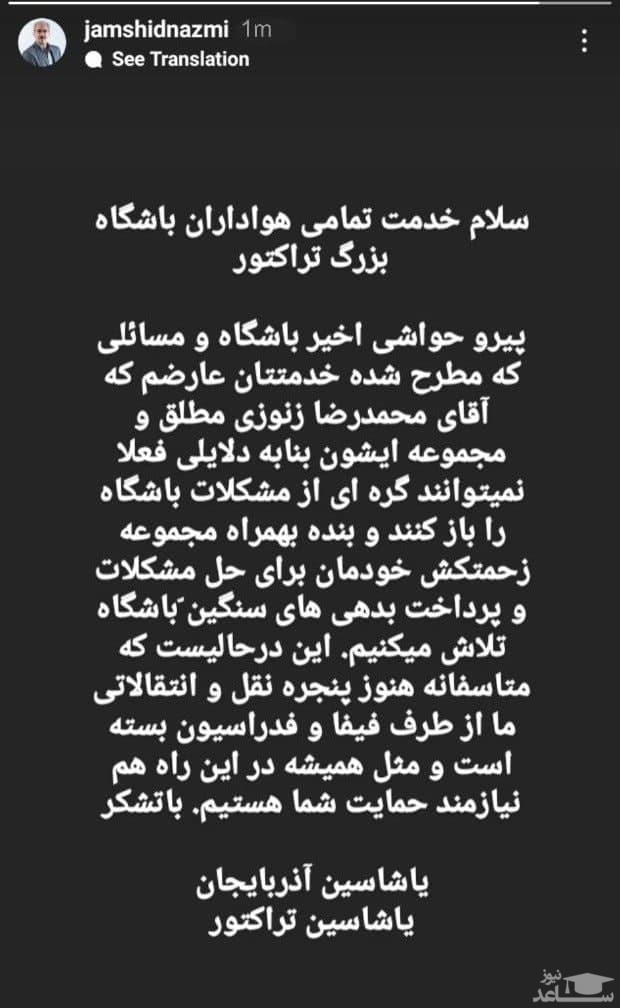The width and height of the screenshot is (620, 1008).
Task: Tap See Translation
Action: tap(170, 59)
